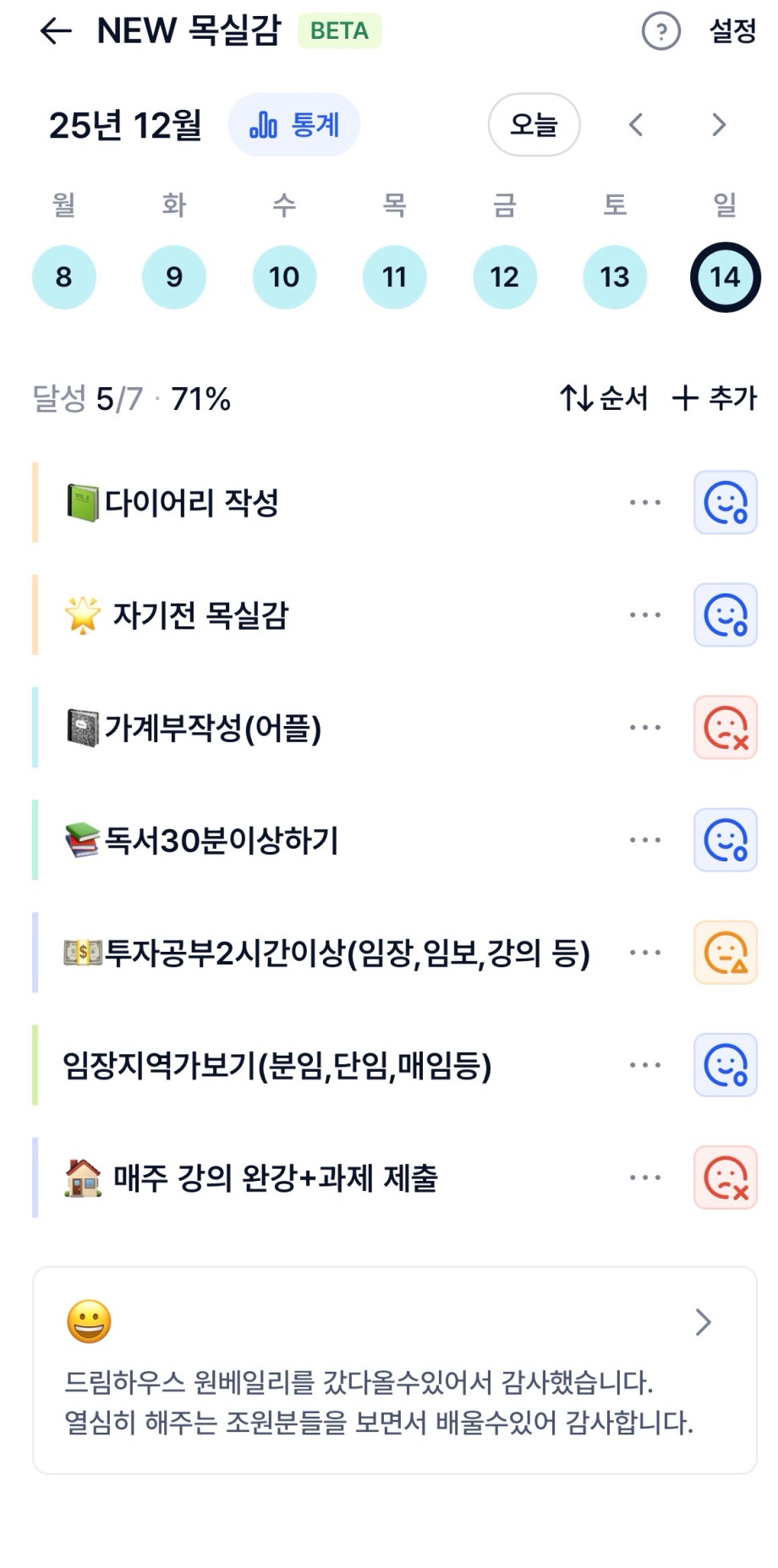Open more options for 다이어리 작성
The image size is (778, 1568).
tap(645, 503)
